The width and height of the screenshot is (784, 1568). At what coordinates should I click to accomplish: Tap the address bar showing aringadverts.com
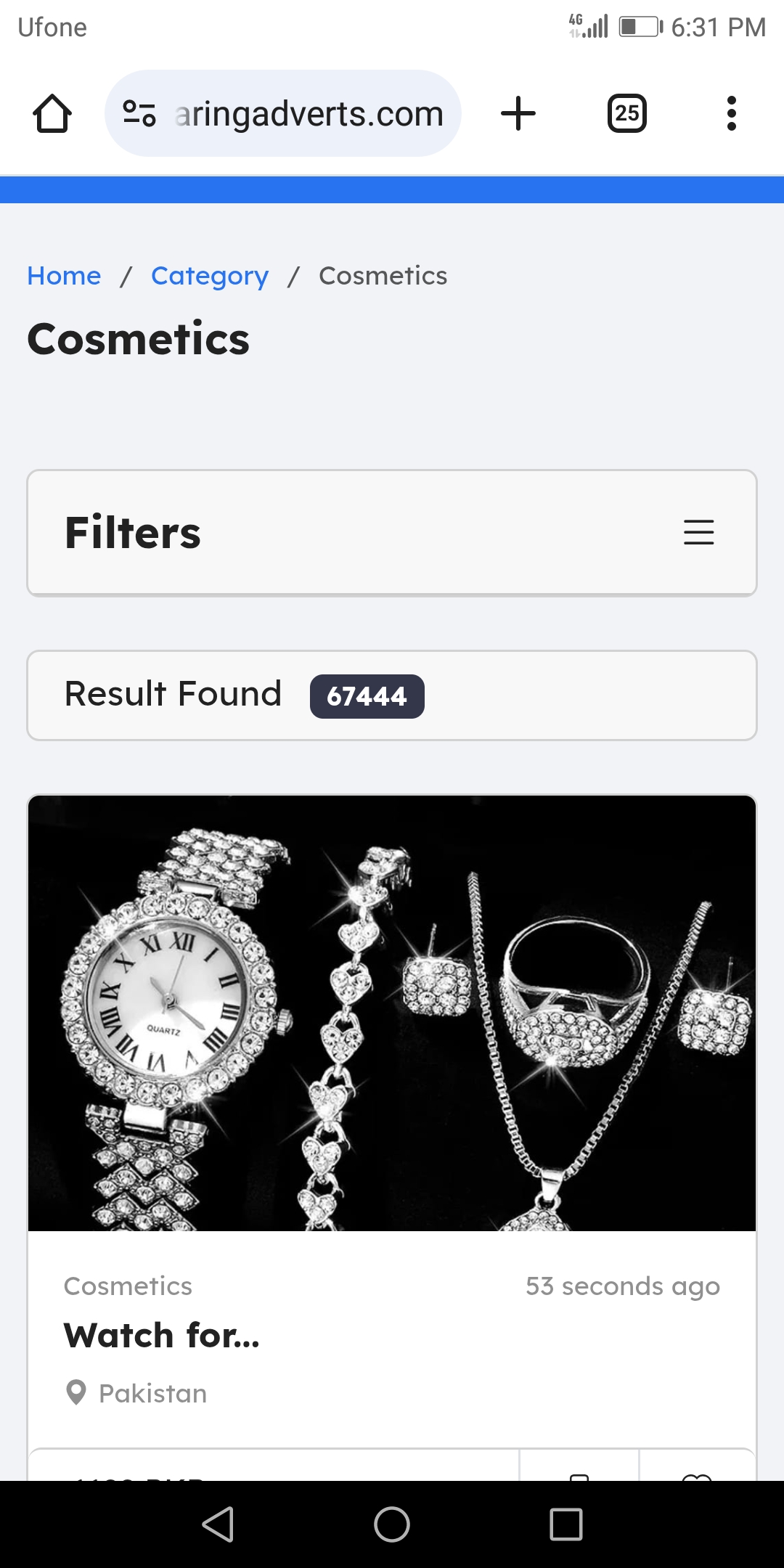pos(309,114)
